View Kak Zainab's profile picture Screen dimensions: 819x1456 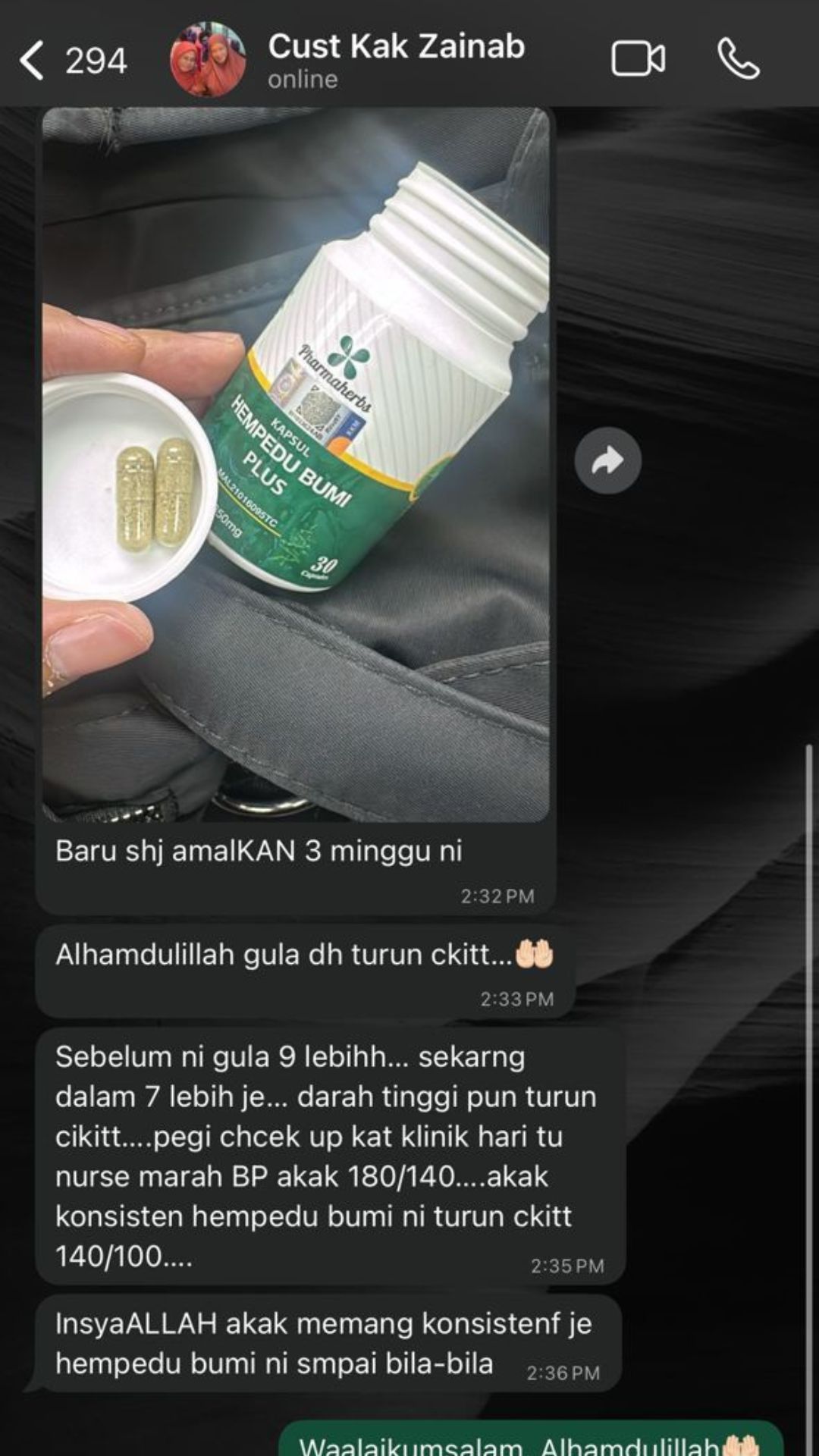207,60
